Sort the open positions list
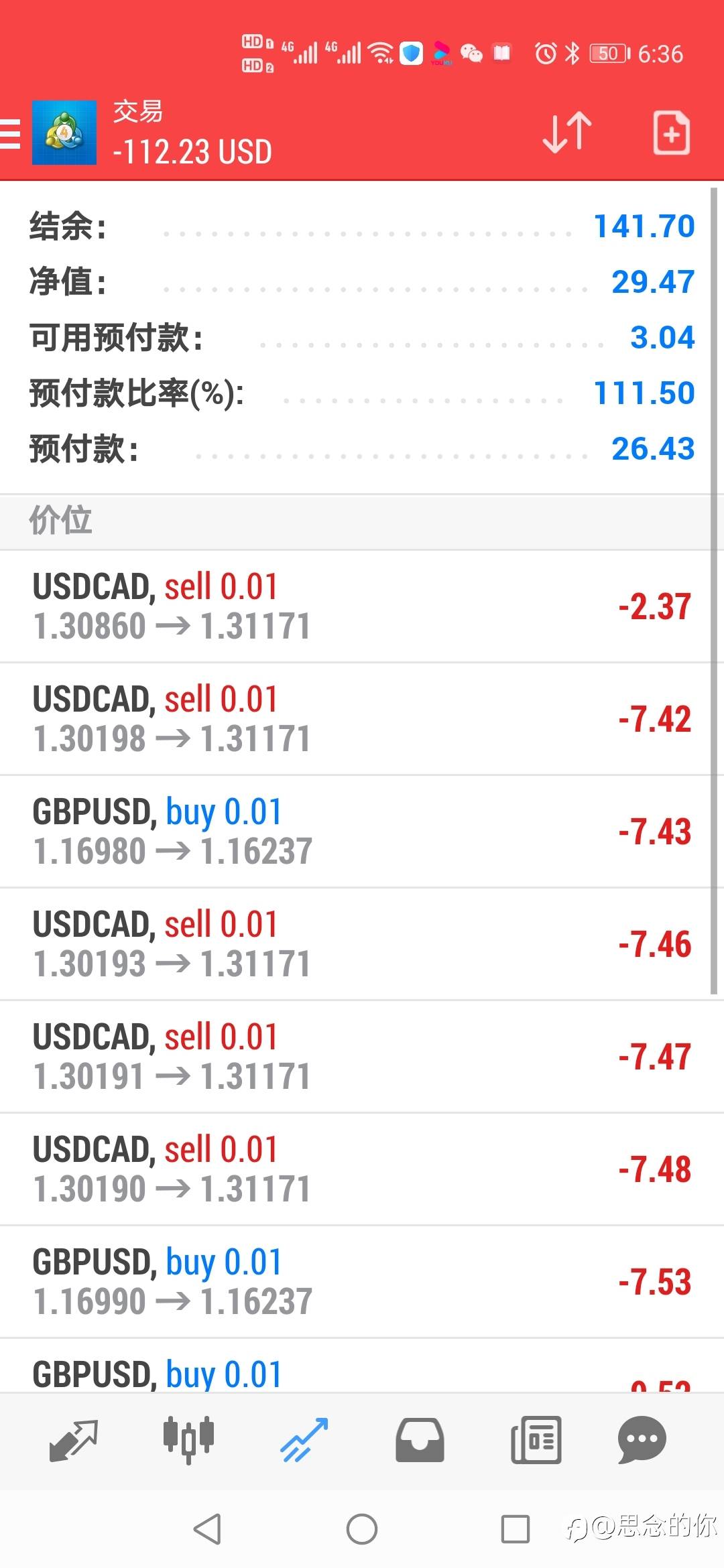 coord(566,133)
